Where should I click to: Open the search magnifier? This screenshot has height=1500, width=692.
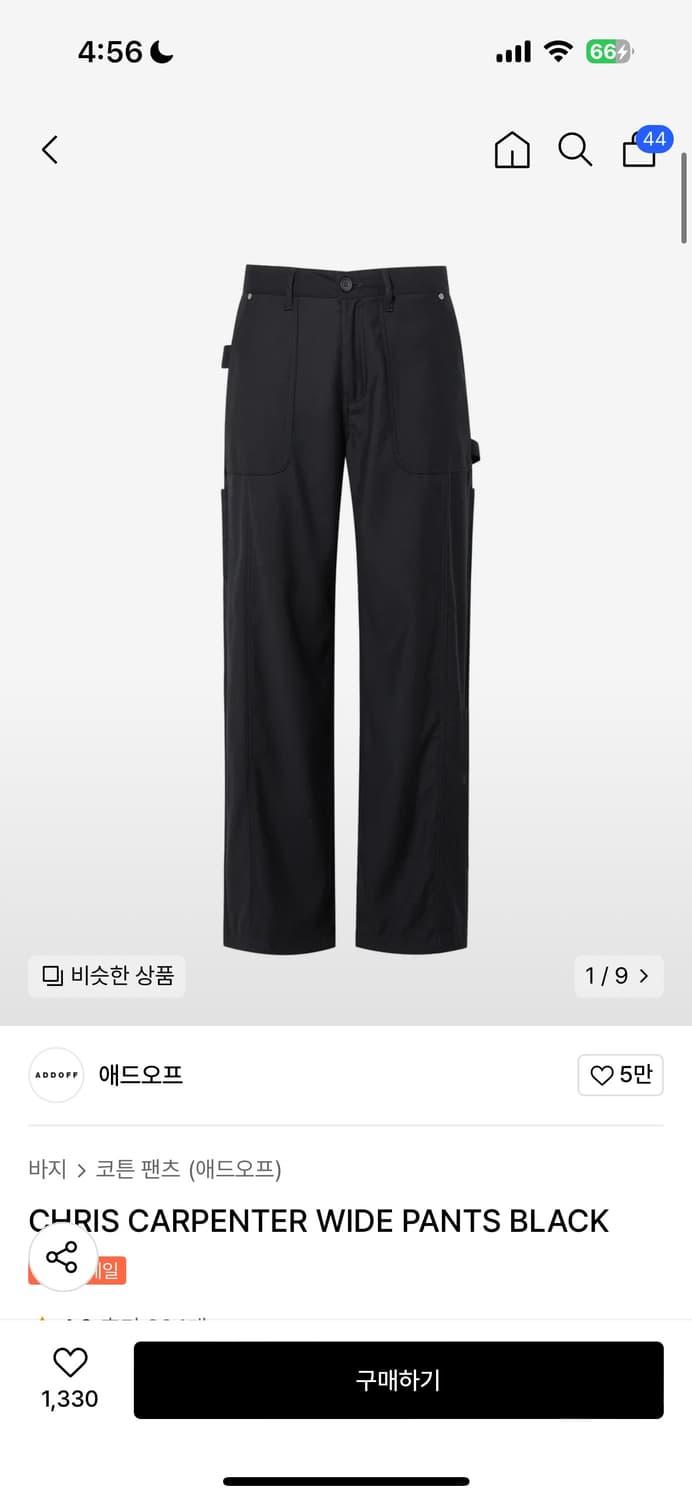tap(575, 150)
